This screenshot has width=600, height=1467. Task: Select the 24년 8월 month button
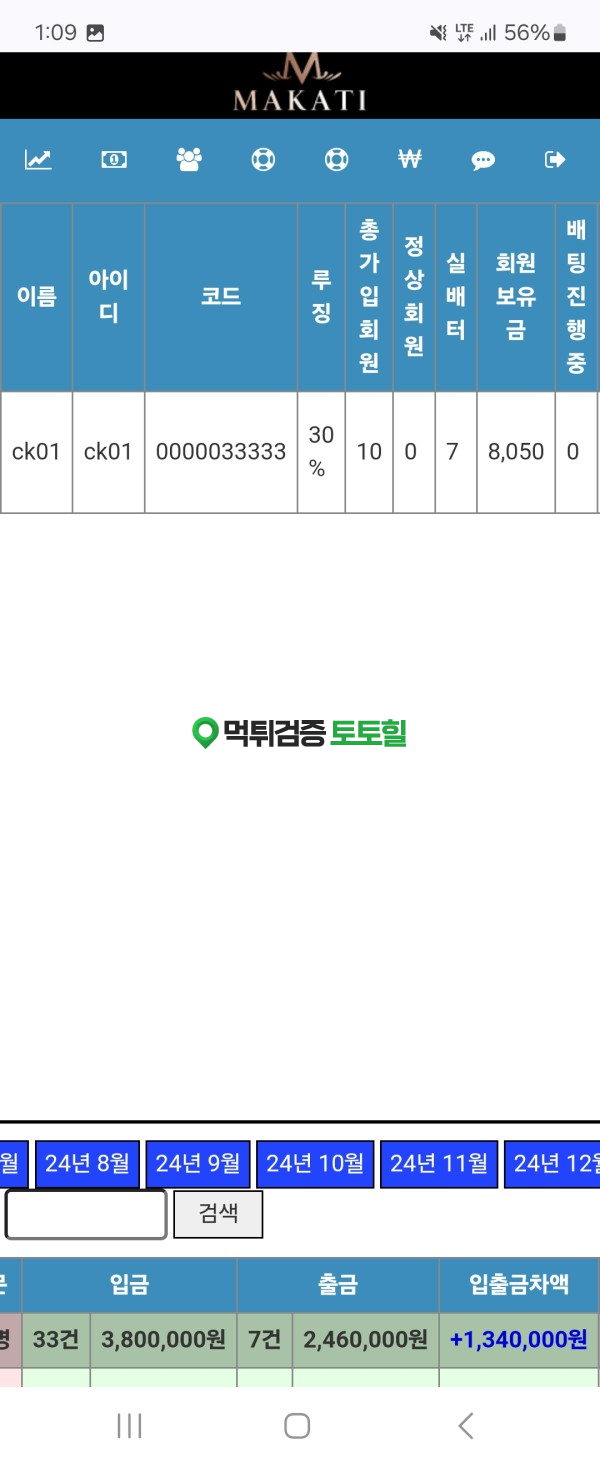[x=87, y=1164]
